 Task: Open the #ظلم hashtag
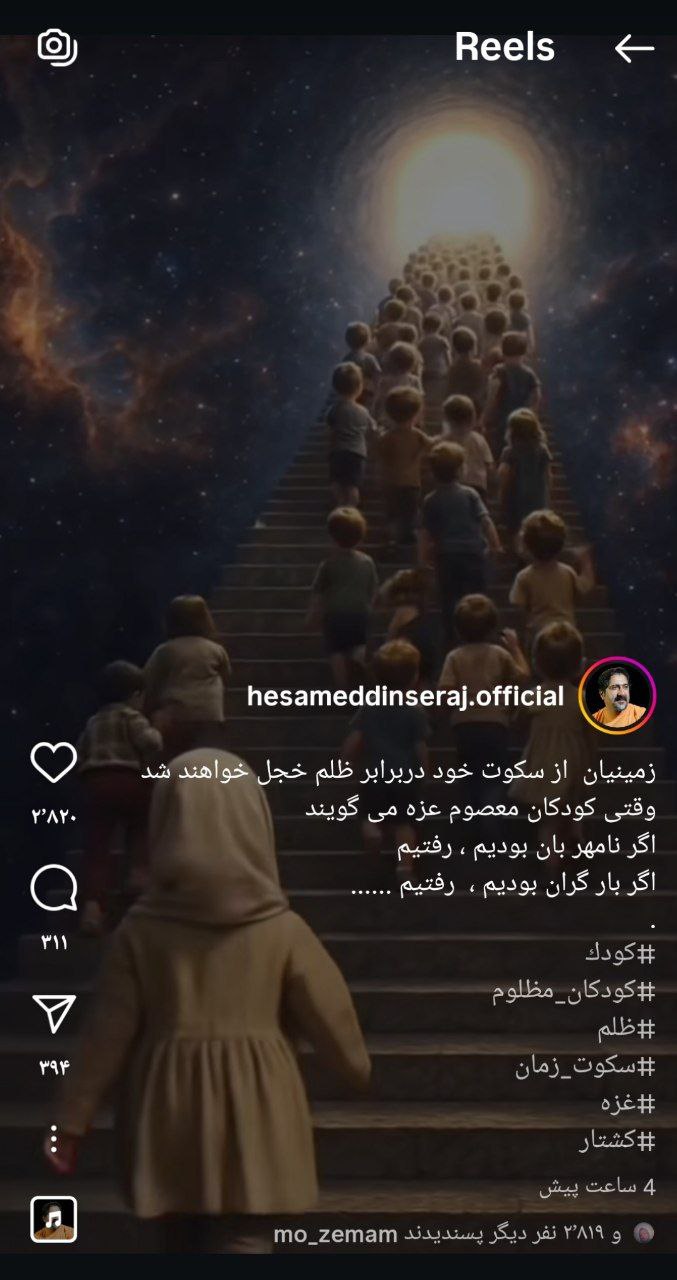point(626,1029)
